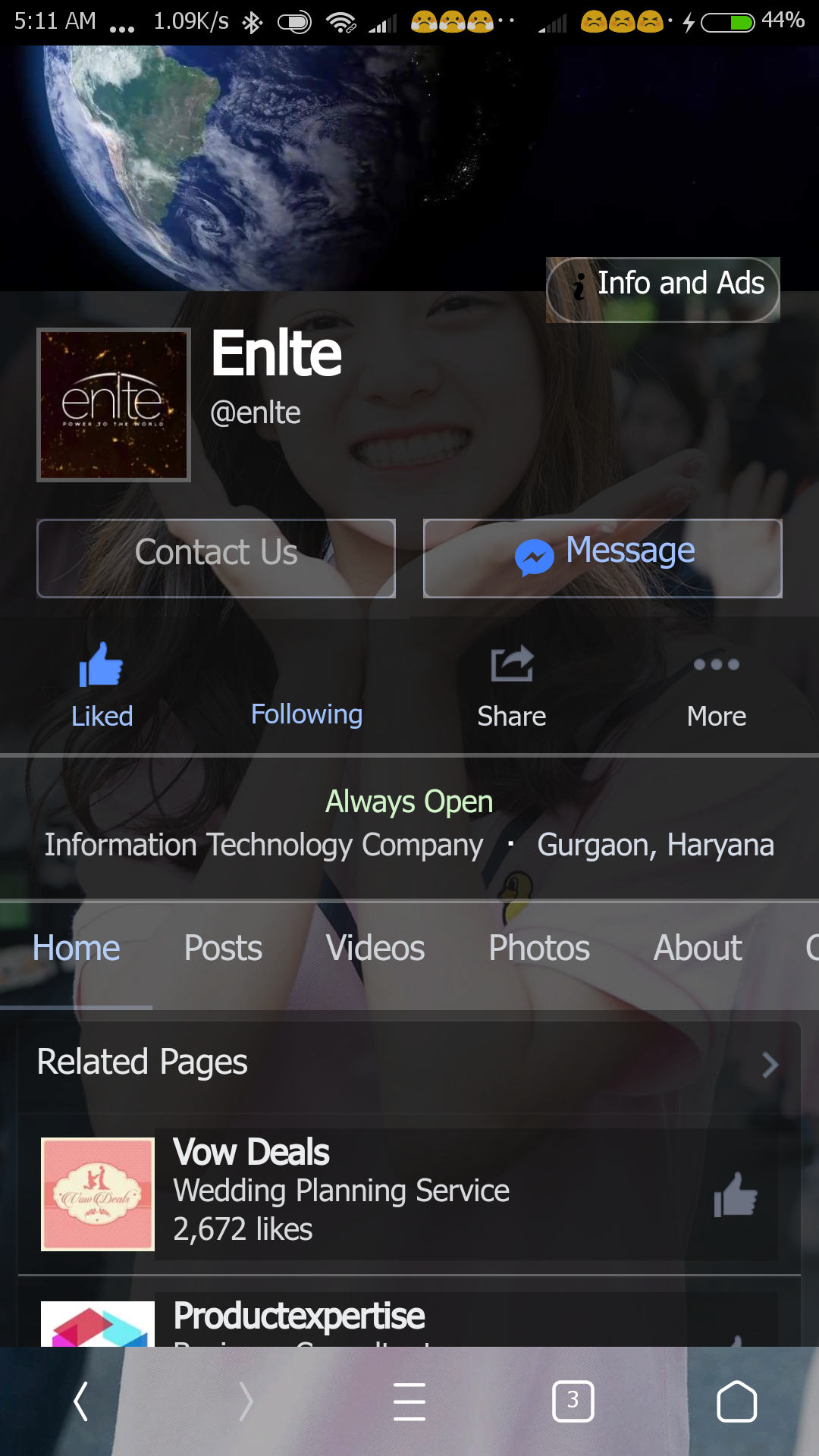Message the Enlte page
The height and width of the screenshot is (1456, 819).
(x=603, y=558)
